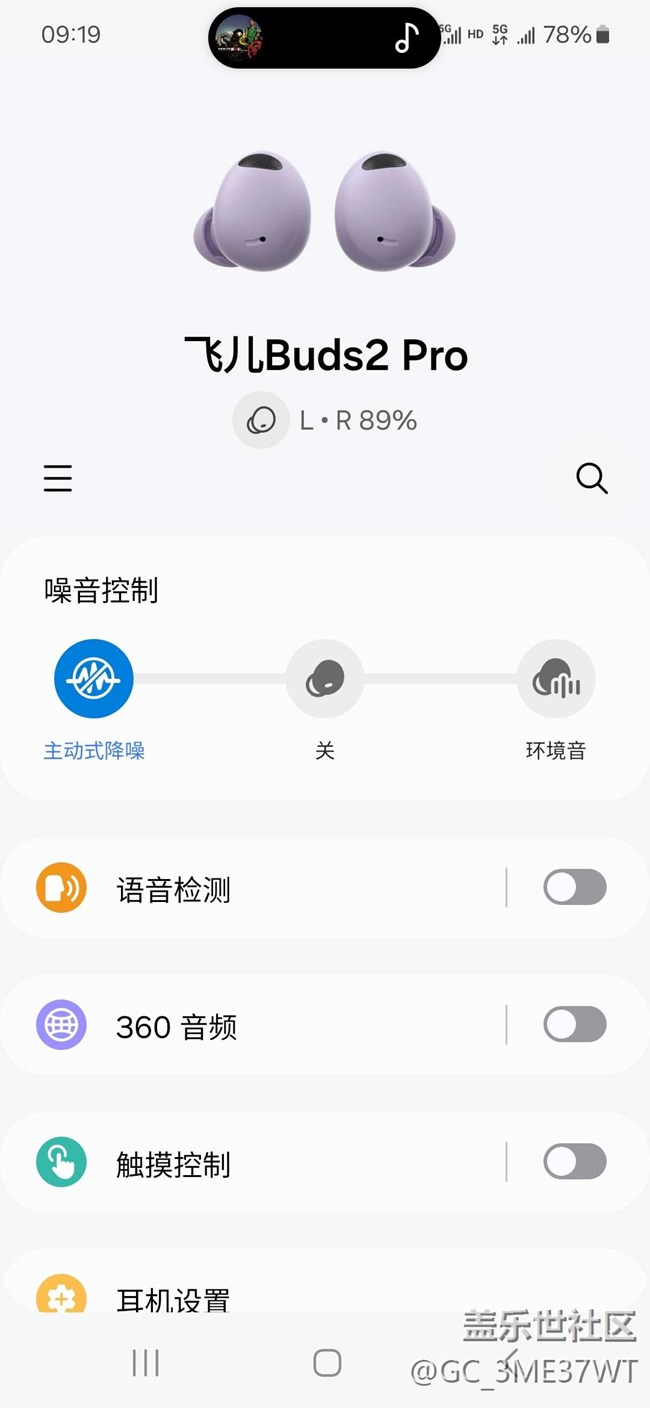Image resolution: width=650 pixels, height=1408 pixels.
Task: Select 主动式降噪 noise control mode
Action: [94, 680]
